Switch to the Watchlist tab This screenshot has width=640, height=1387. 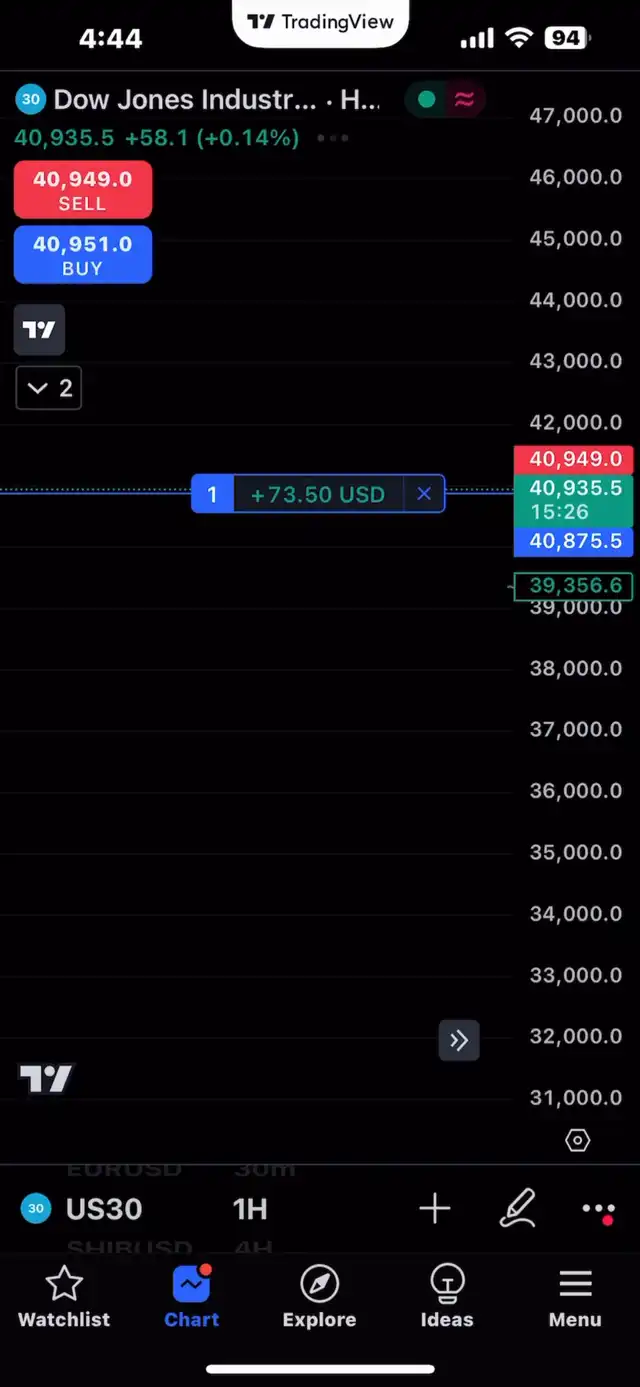(x=64, y=1297)
